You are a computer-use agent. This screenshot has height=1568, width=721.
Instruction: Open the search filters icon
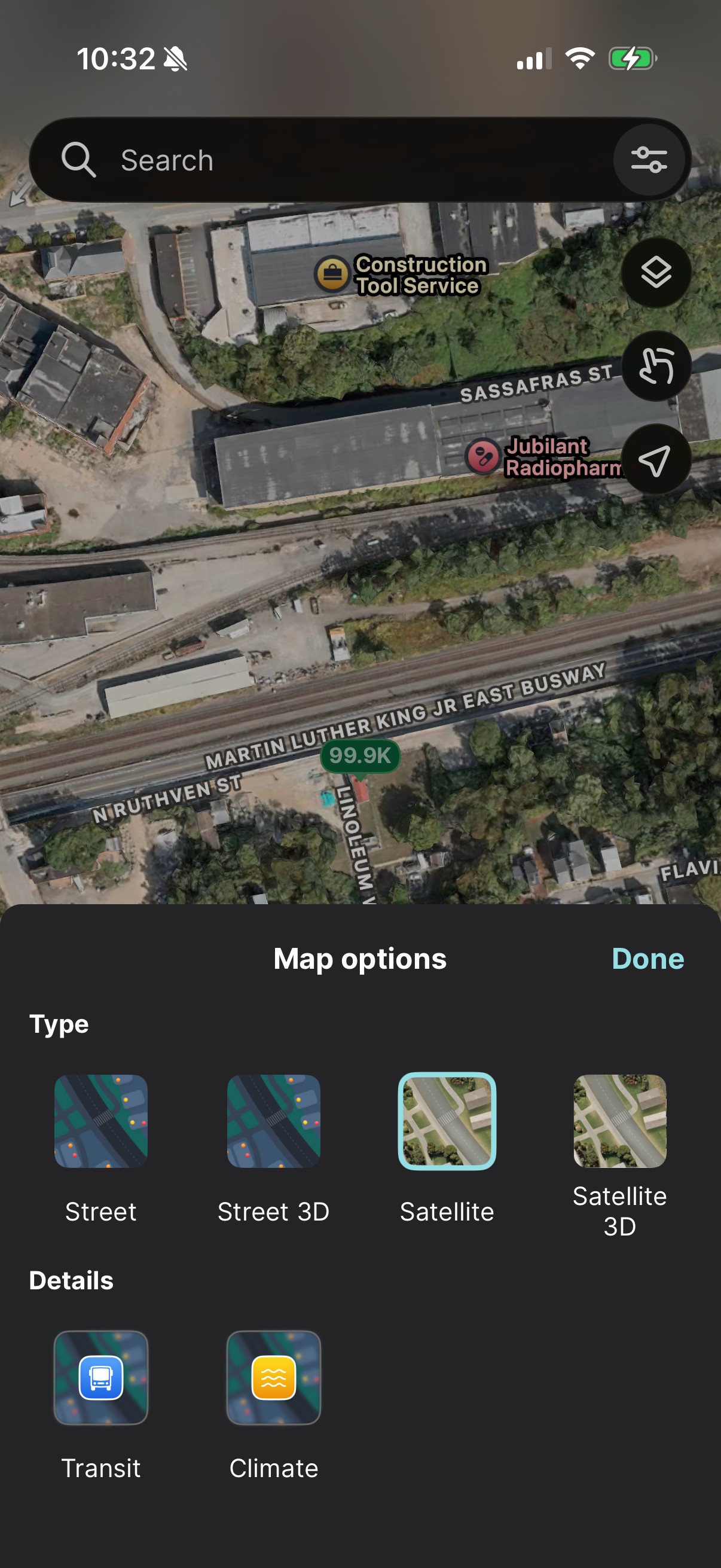click(650, 159)
